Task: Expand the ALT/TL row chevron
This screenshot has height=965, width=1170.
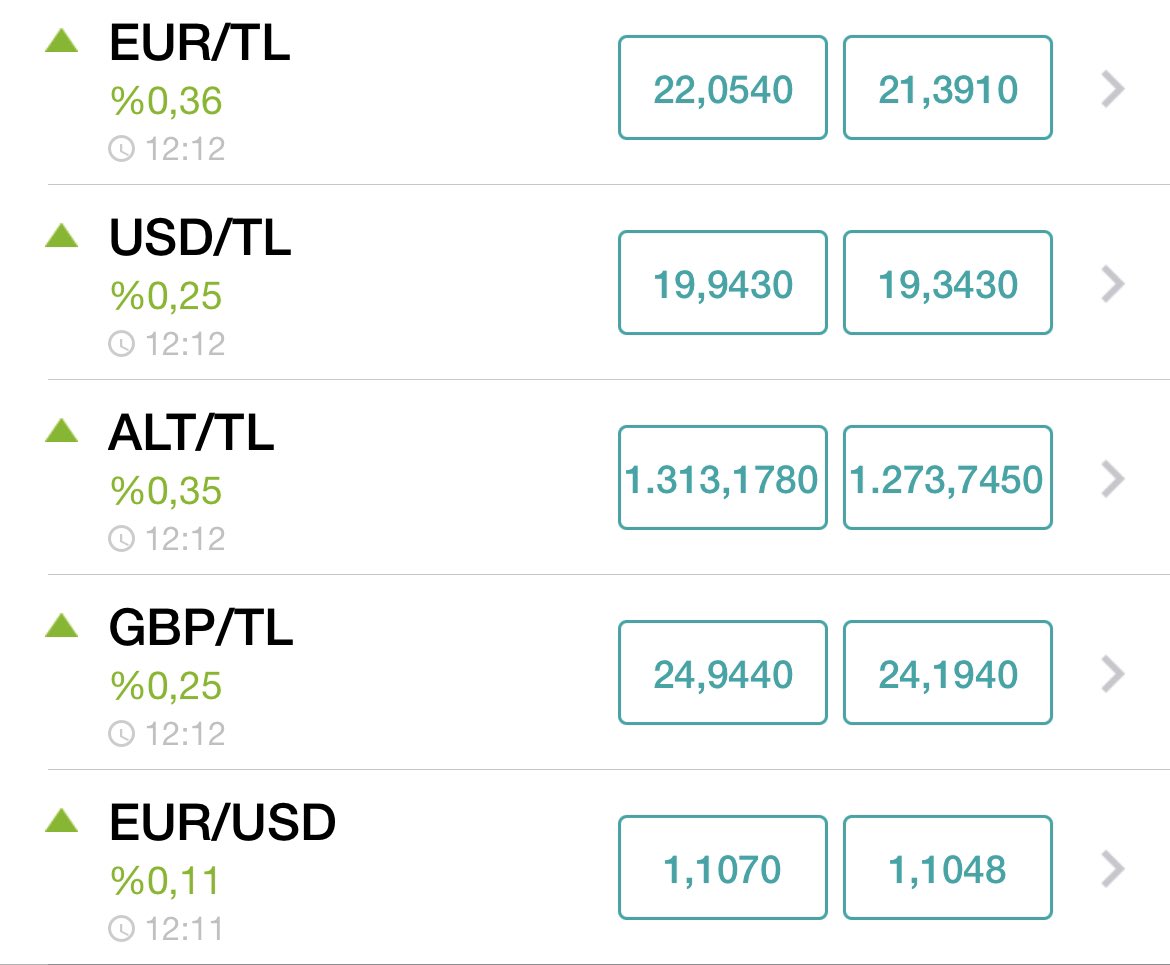Action: pyautogui.click(x=1113, y=480)
